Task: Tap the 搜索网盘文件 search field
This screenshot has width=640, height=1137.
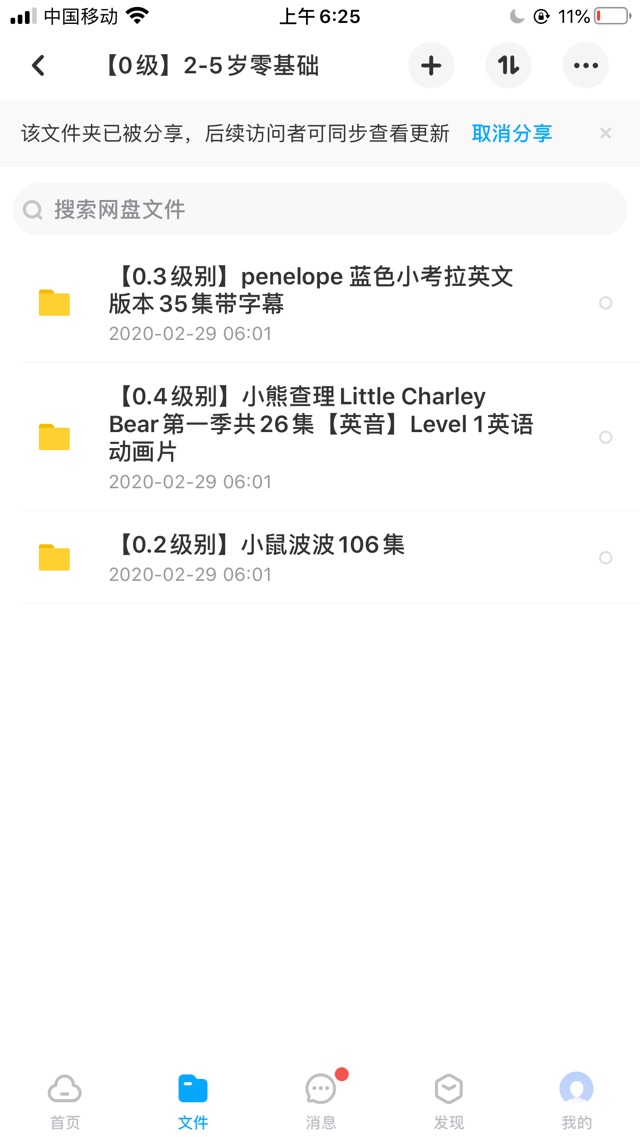Action: pyautogui.click(x=320, y=210)
